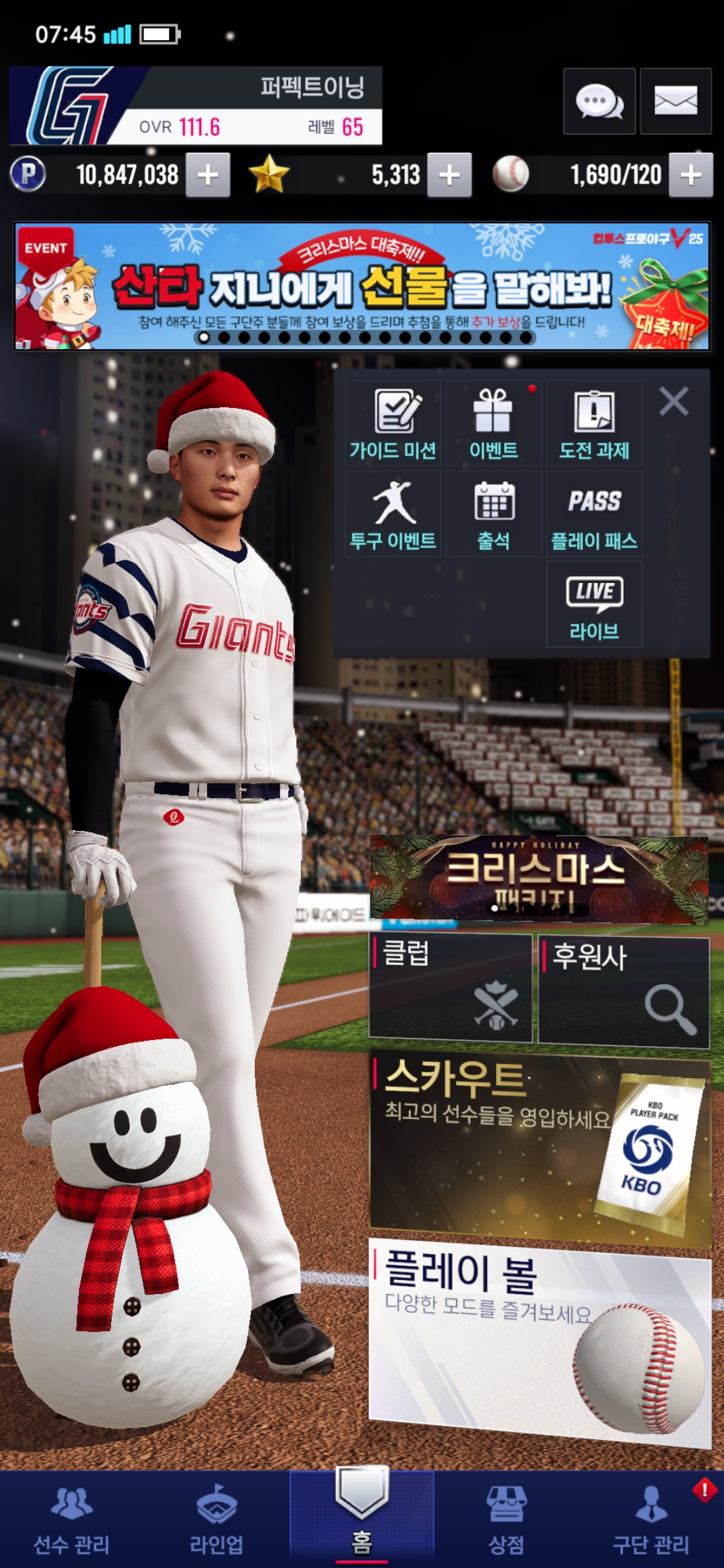
Task: Open the mailbox envelope icon
Action: (675, 102)
